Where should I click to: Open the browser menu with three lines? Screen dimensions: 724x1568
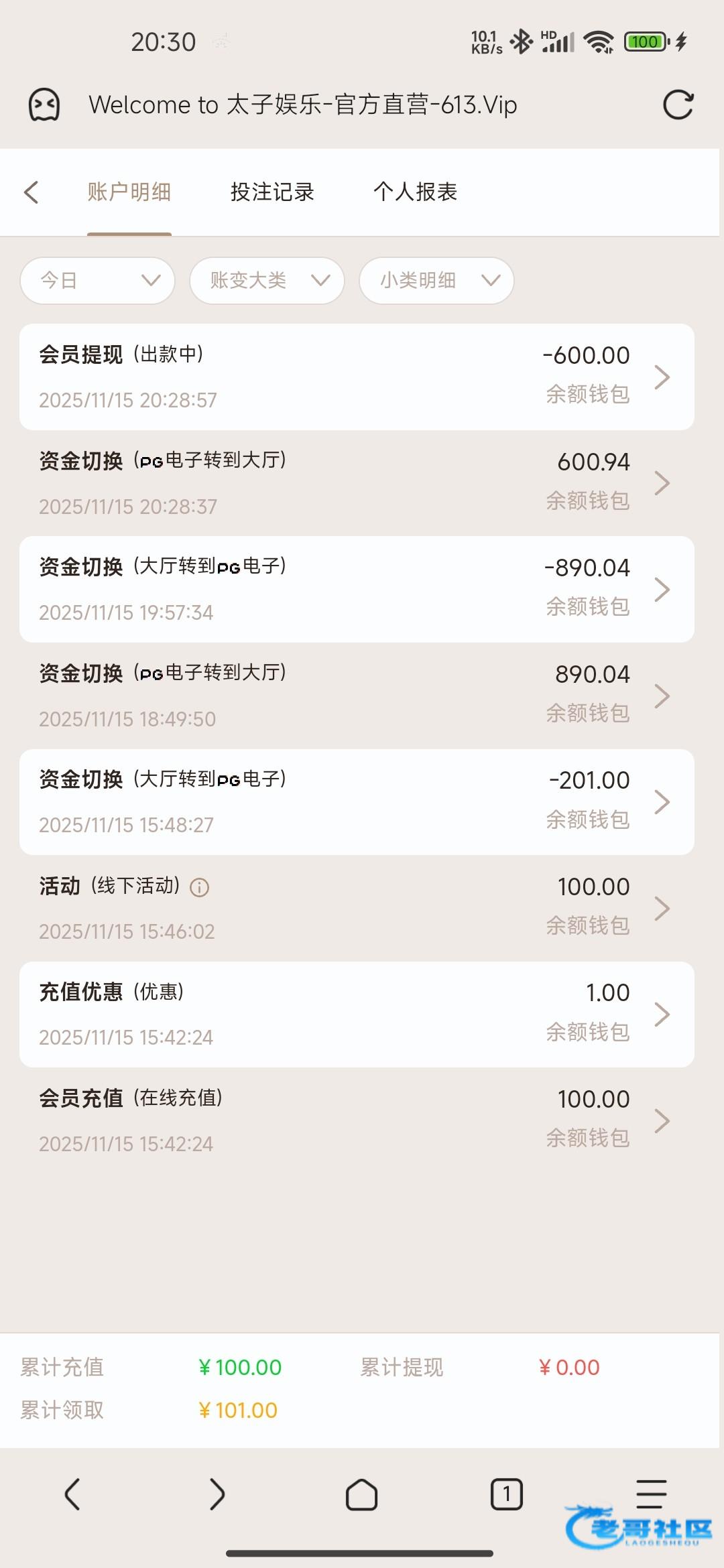click(651, 1494)
